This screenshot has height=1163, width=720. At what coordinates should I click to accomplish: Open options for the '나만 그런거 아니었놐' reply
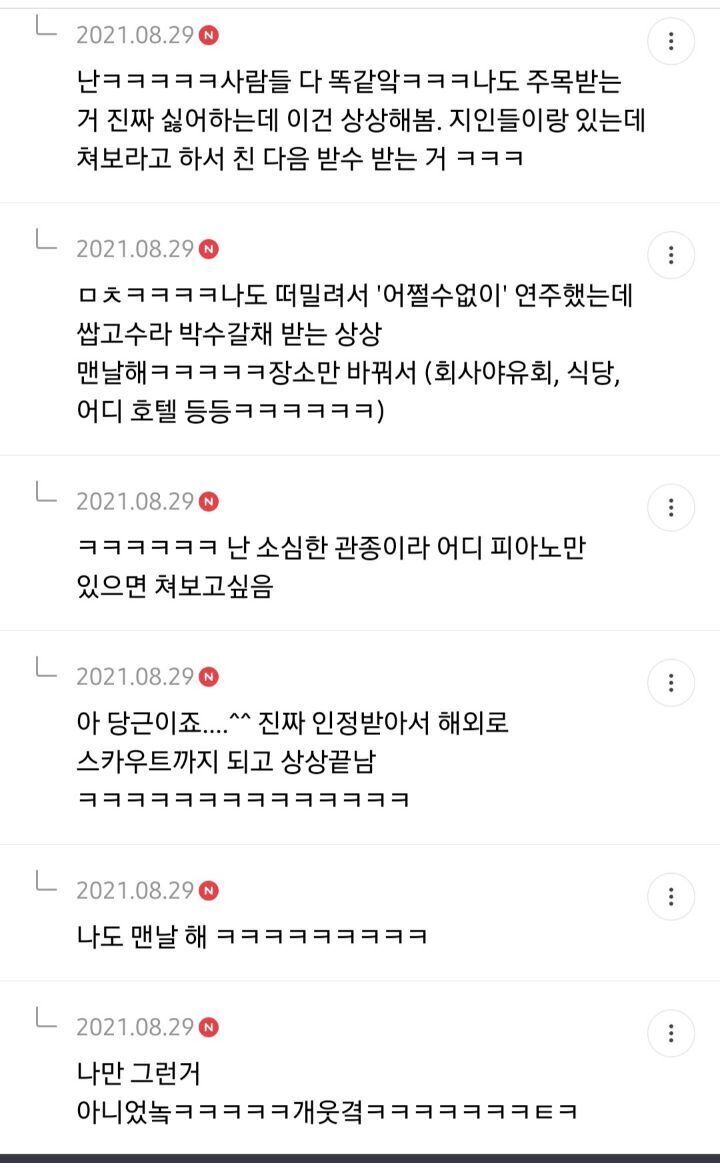pyautogui.click(x=671, y=1033)
